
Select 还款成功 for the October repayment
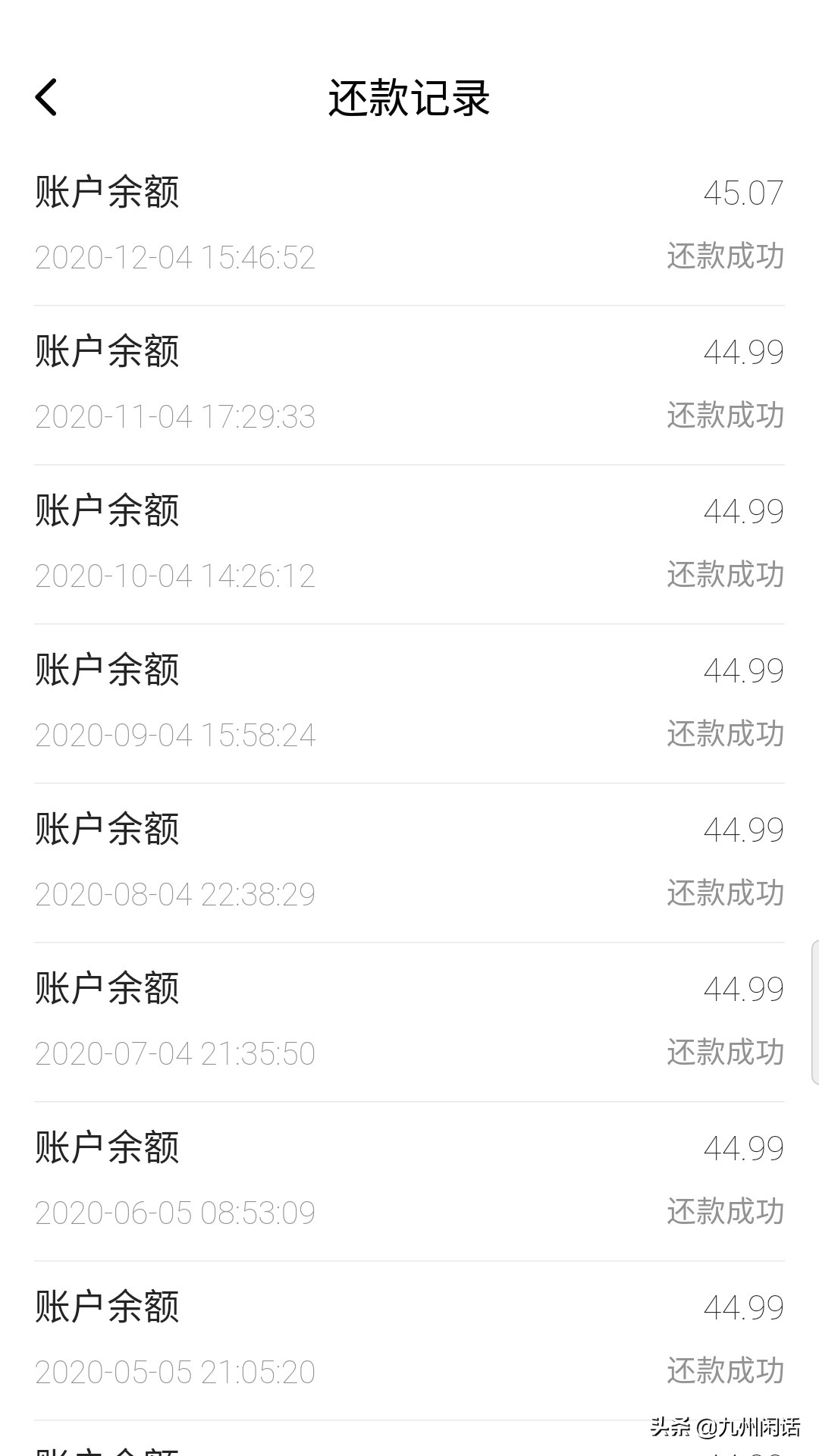tap(724, 575)
